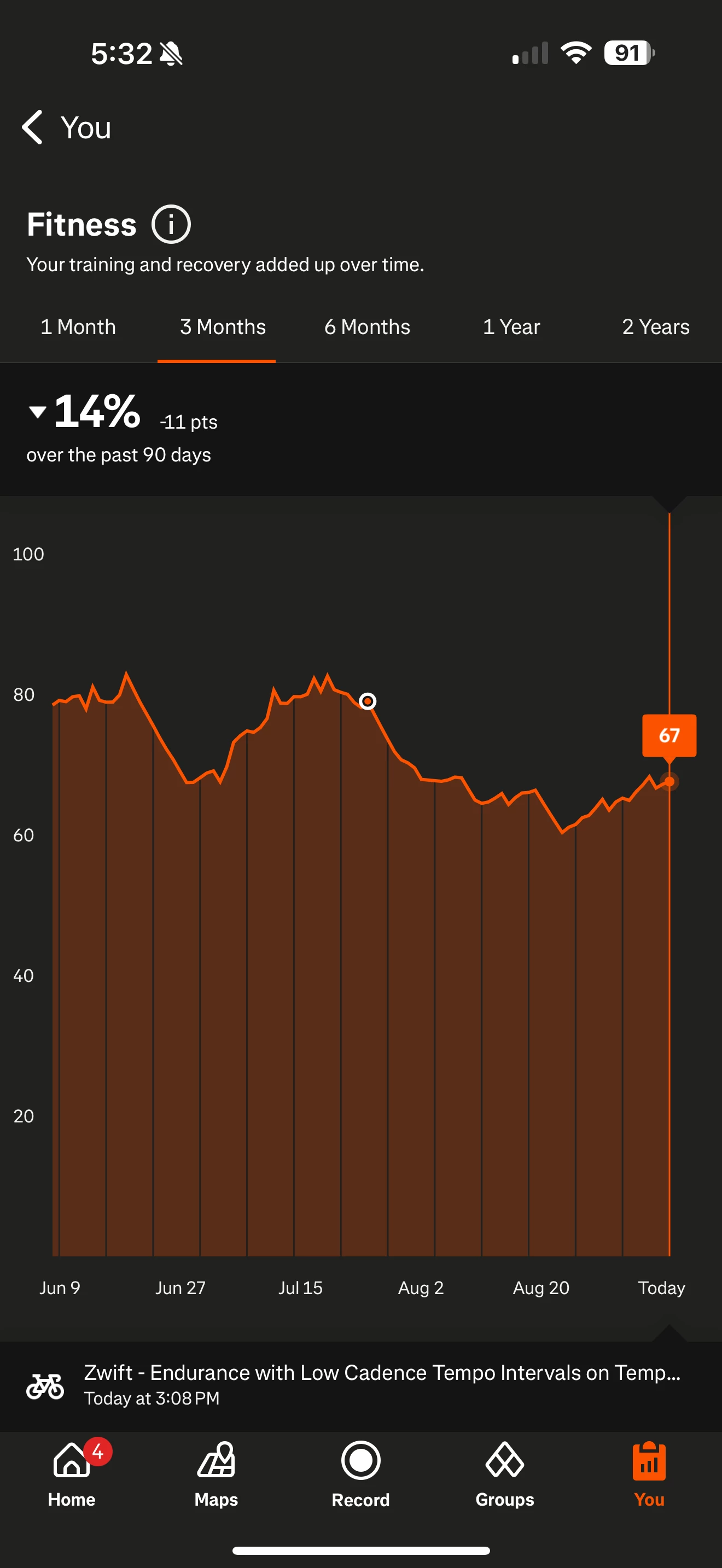Go back to the You screen
722x1568 pixels.
65,128
